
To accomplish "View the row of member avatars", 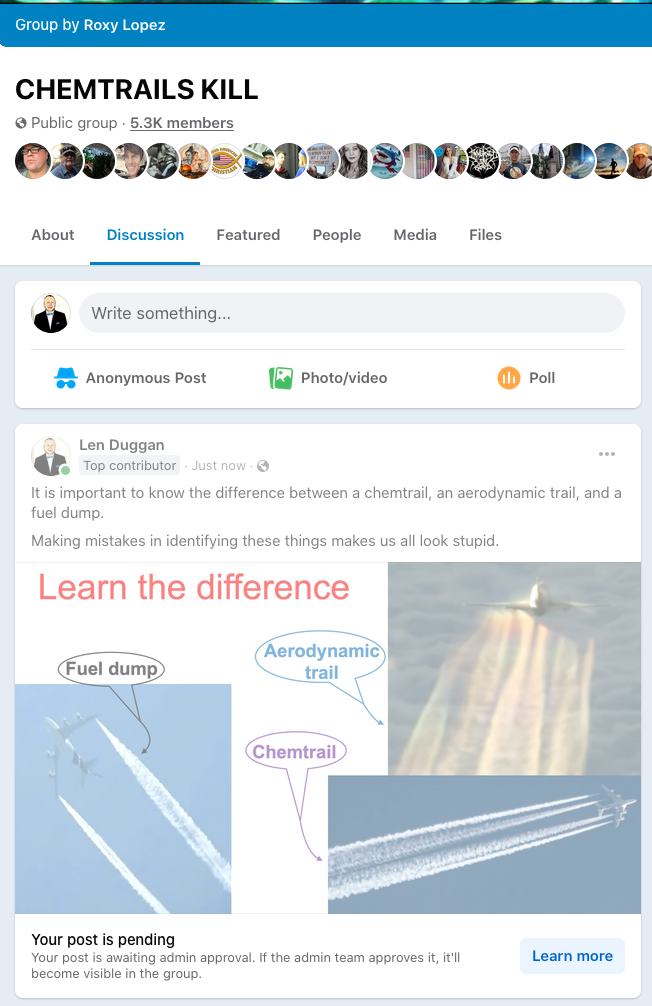I will pyautogui.click(x=325, y=161).
